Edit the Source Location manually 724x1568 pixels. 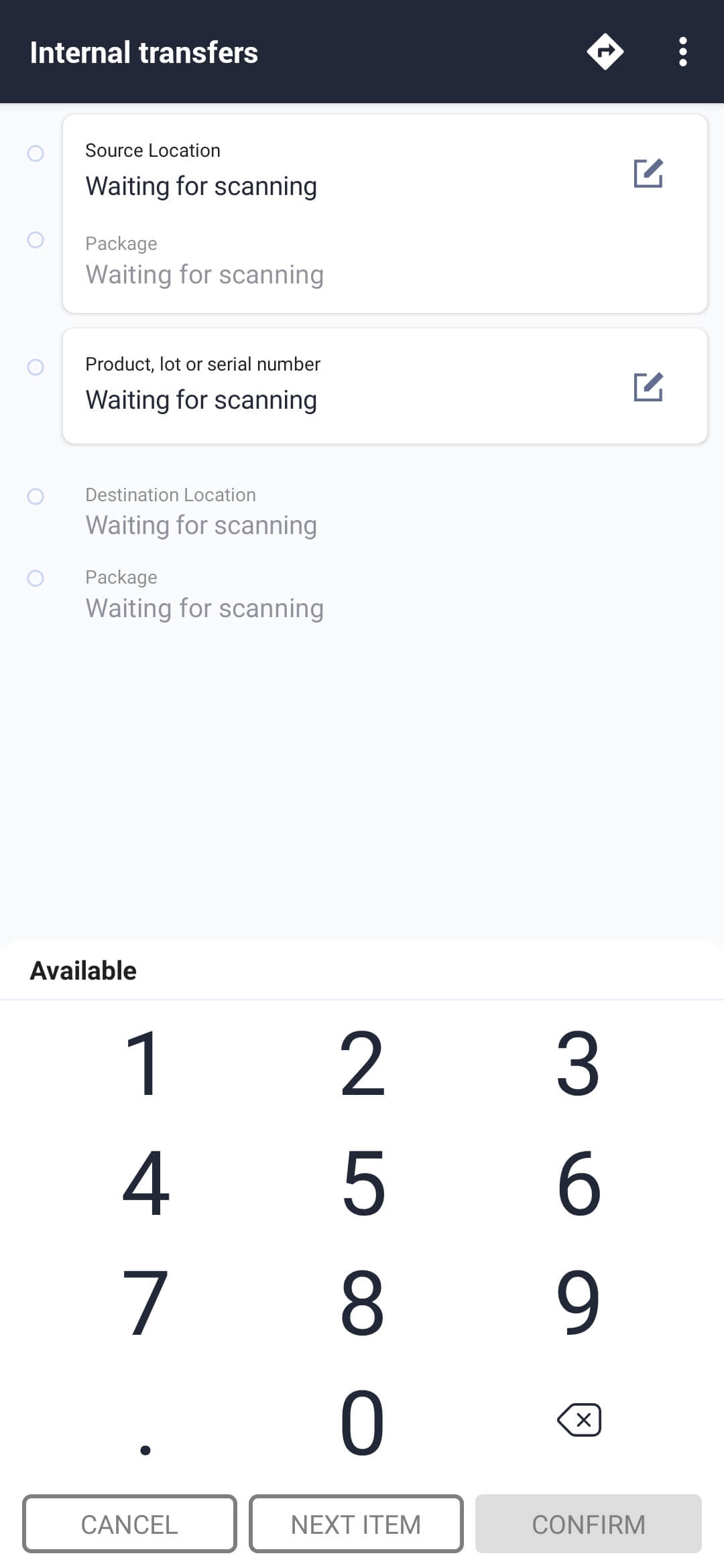[648, 174]
